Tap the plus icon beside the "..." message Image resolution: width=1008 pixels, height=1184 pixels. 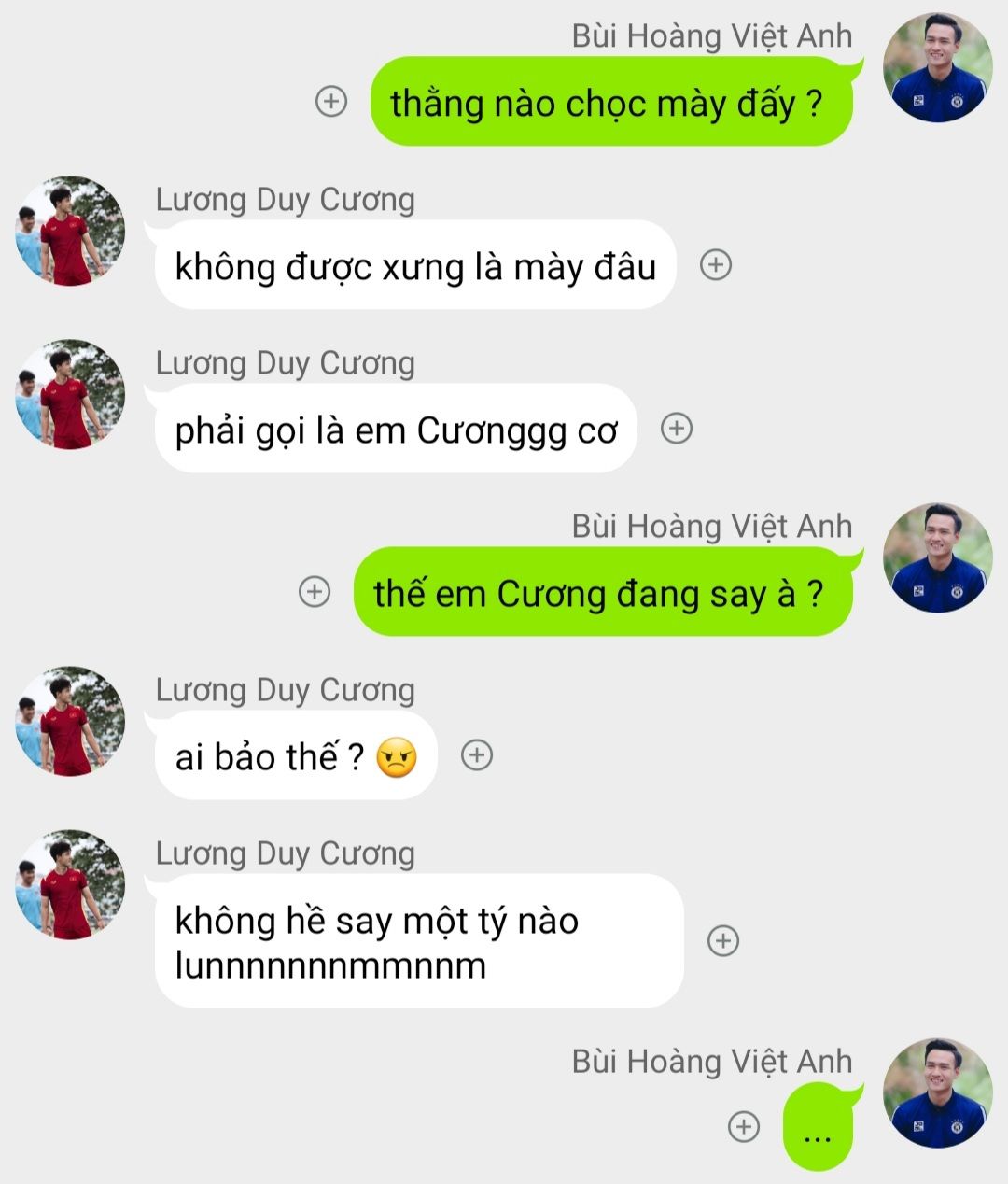(744, 1126)
